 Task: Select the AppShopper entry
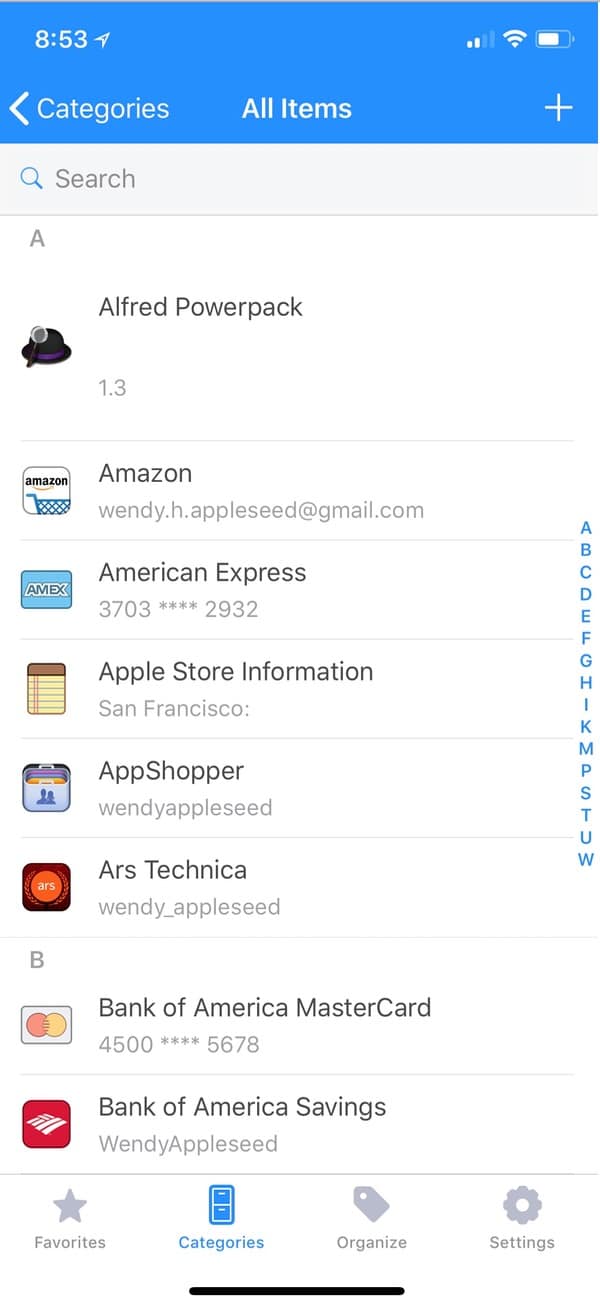pyautogui.click(x=298, y=788)
